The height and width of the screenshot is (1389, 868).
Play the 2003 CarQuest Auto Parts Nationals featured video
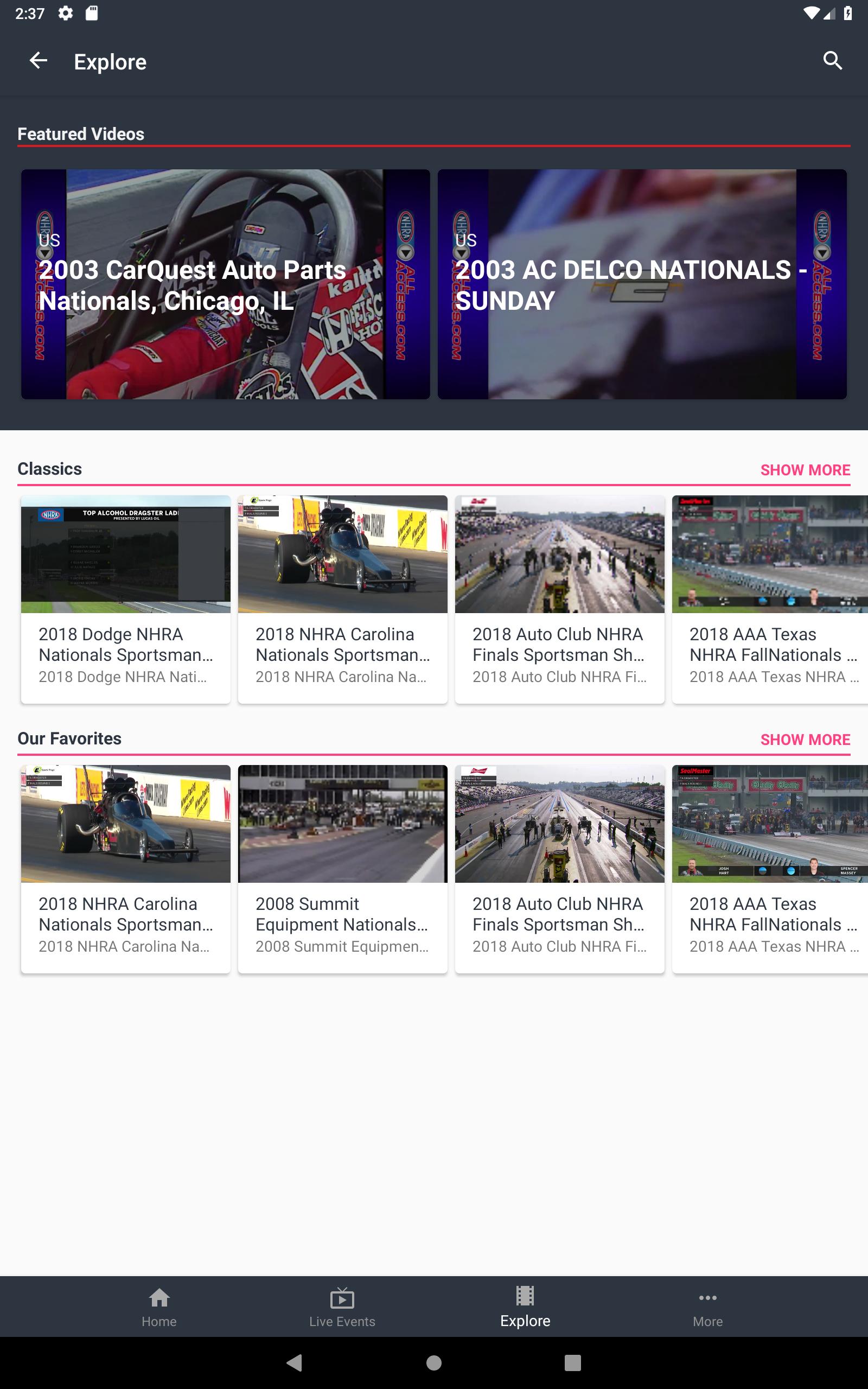[x=225, y=284]
